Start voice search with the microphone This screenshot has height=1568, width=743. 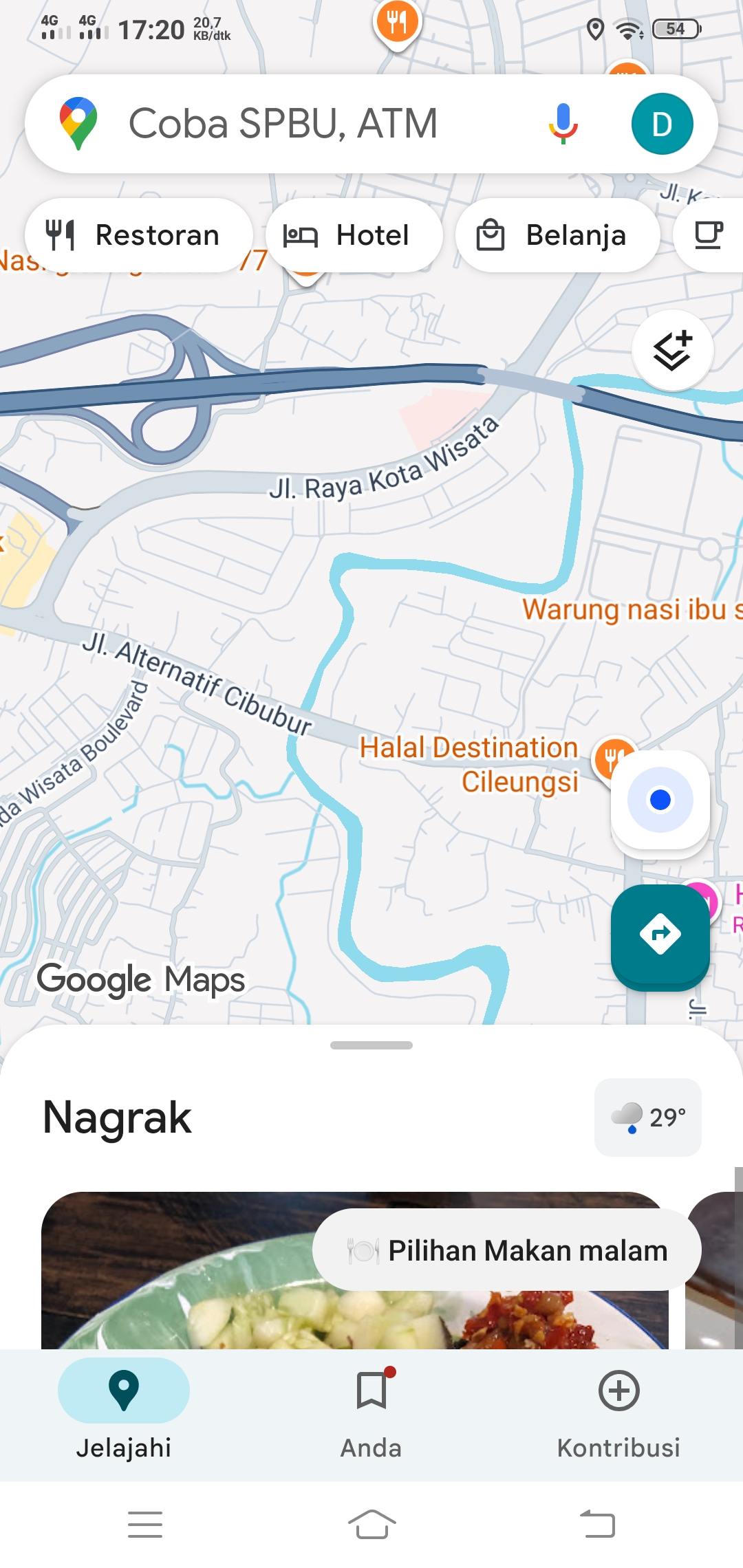click(563, 124)
